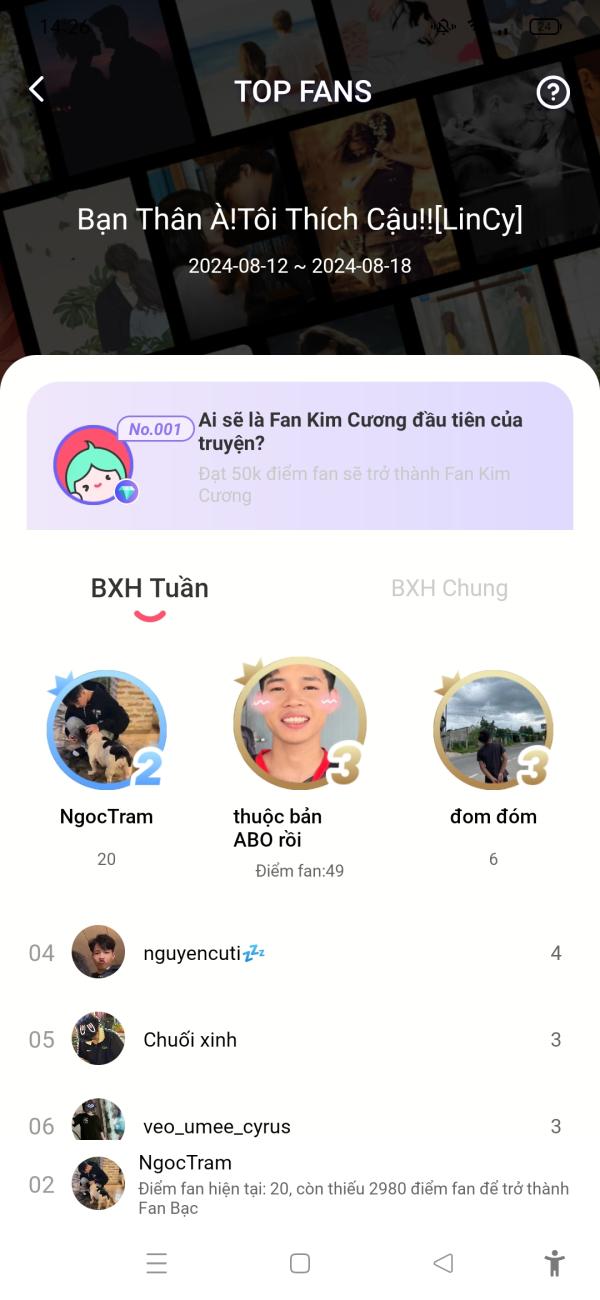Open the help question mark icon
Image resolution: width=600 pixels, height=1300 pixels.
[x=553, y=92]
